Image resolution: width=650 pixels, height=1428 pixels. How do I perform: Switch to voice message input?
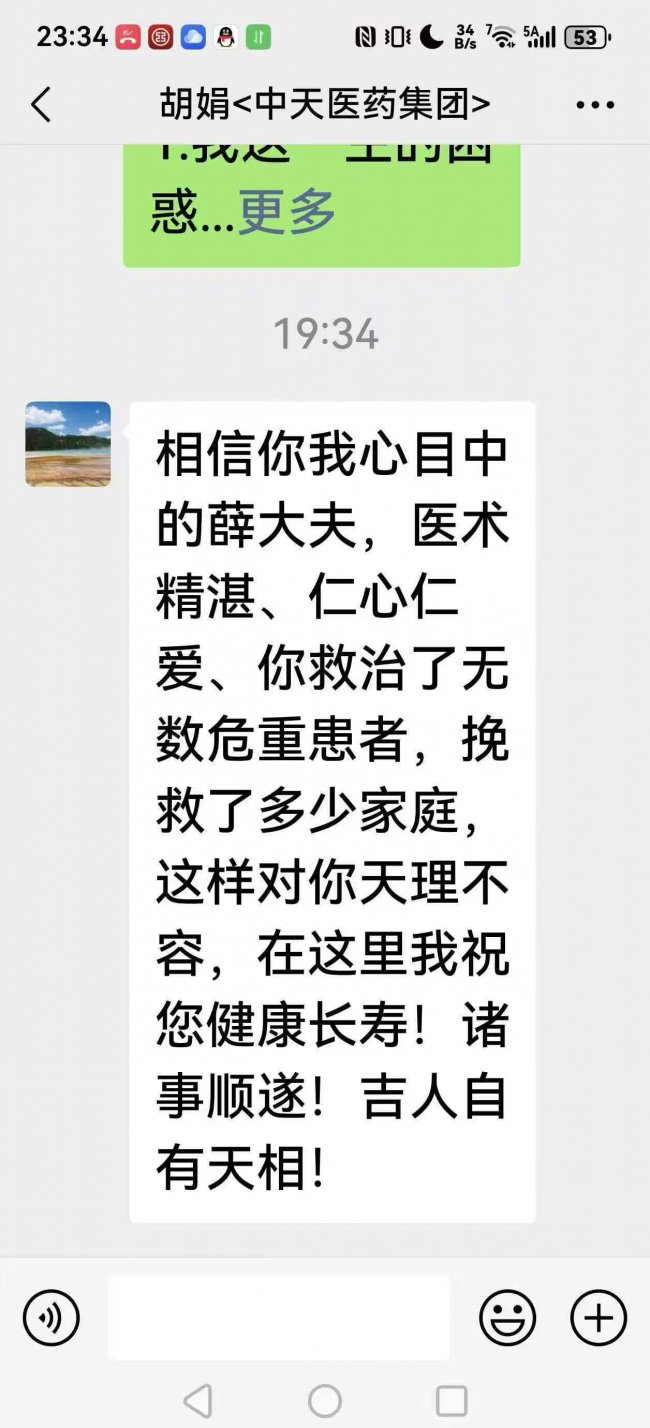[x=51, y=1318]
